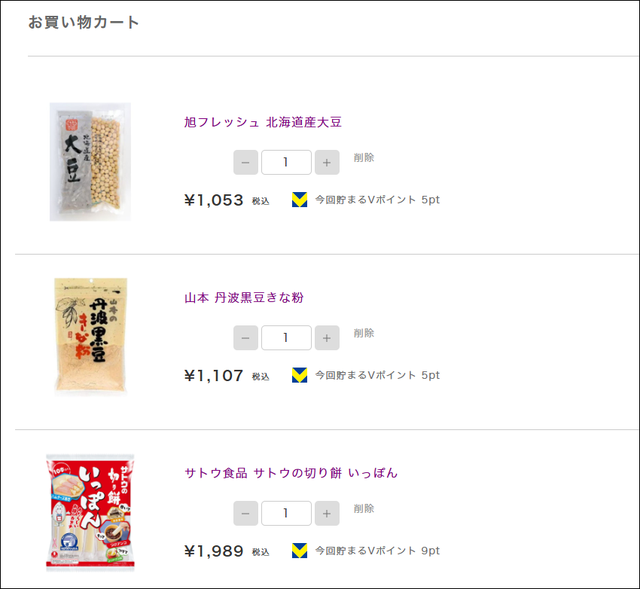Increase quantity of サトウの切り餅 いっぽん
This screenshot has height=589, width=640.
[x=327, y=513]
